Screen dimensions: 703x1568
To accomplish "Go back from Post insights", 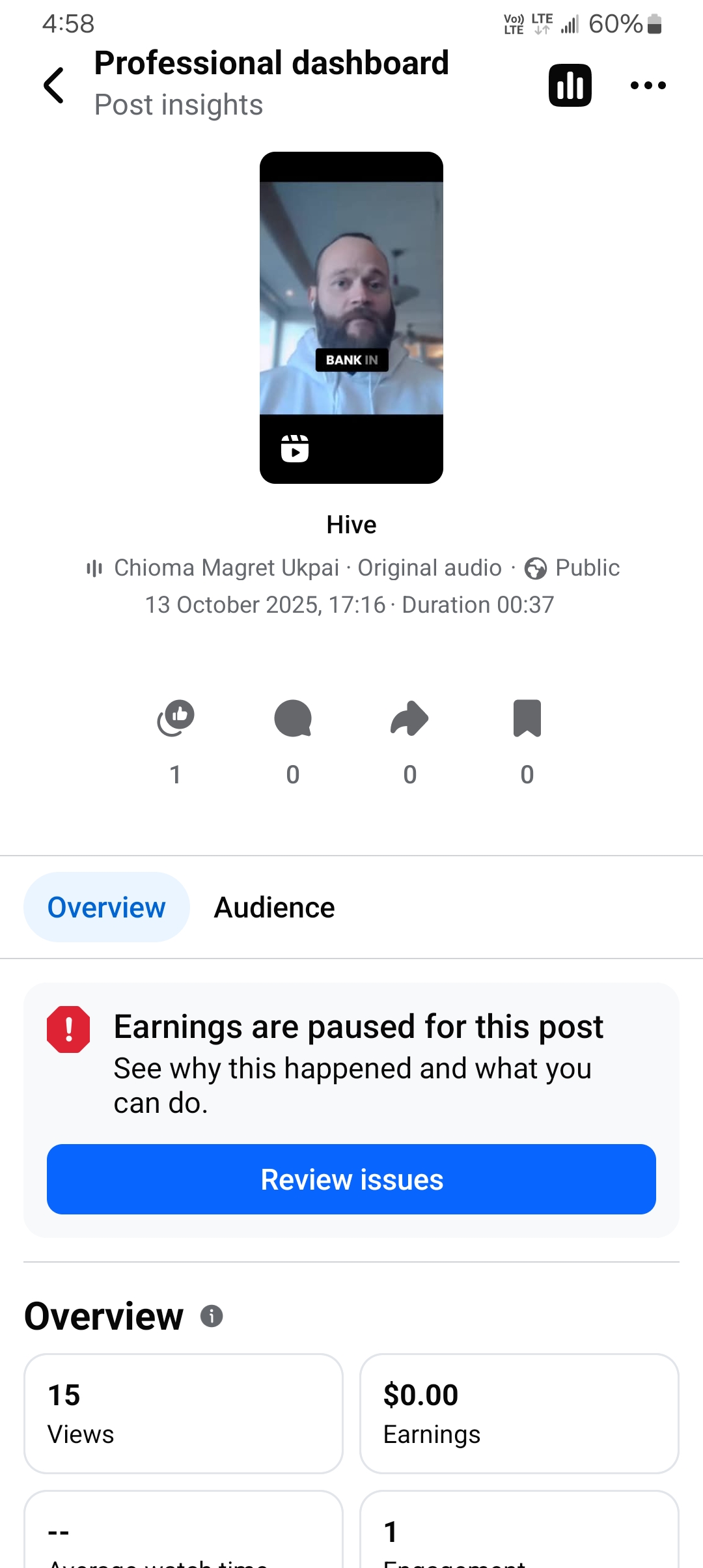I will [54, 85].
